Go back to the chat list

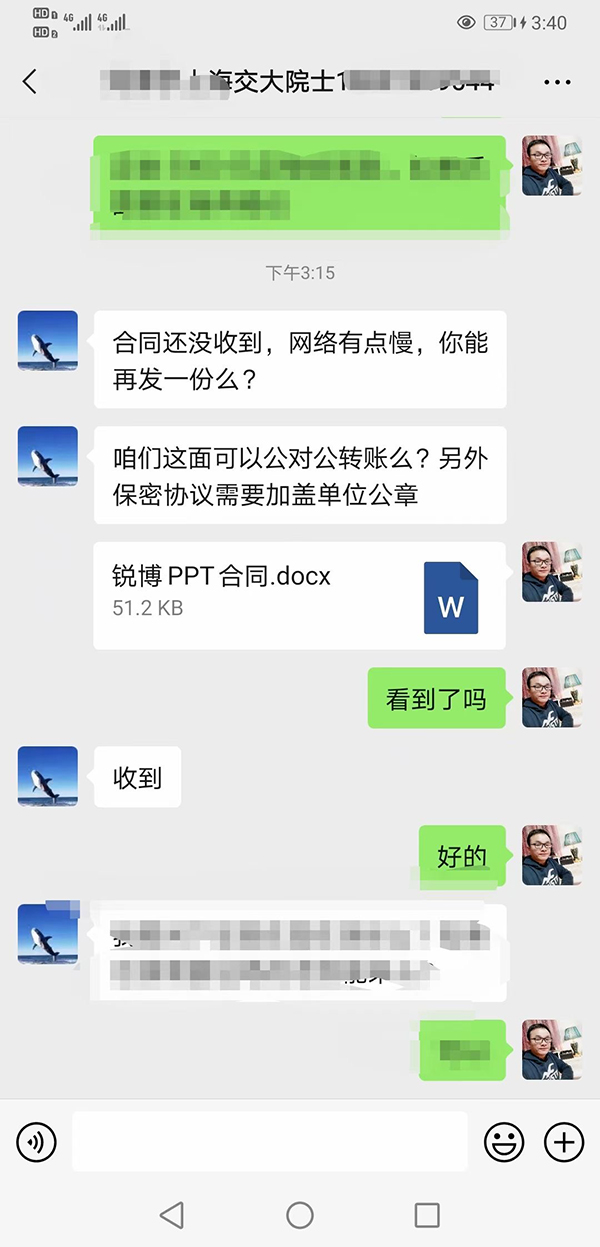(30, 82)
